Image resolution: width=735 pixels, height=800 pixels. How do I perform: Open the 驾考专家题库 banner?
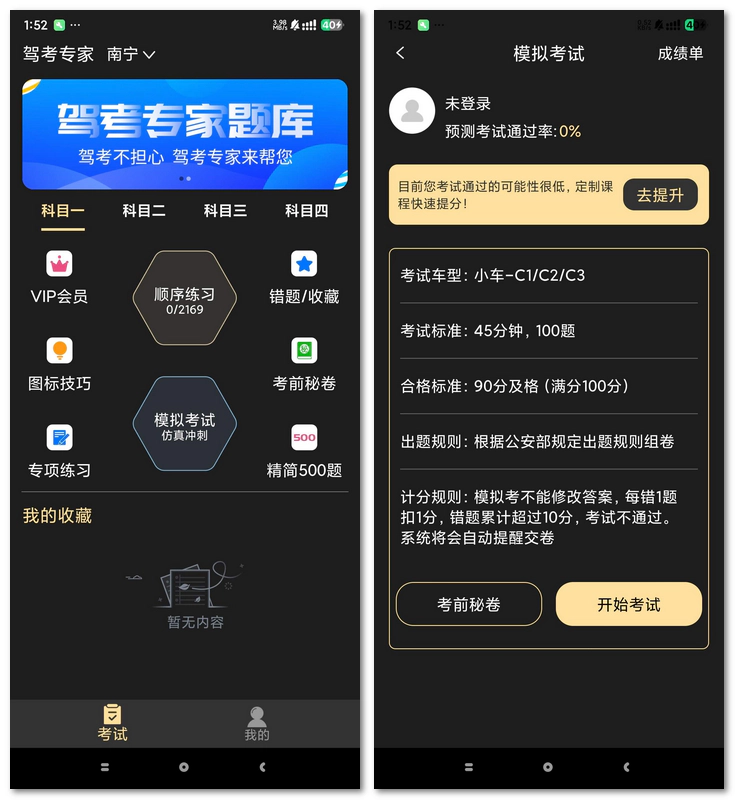[x=185, y=134]
